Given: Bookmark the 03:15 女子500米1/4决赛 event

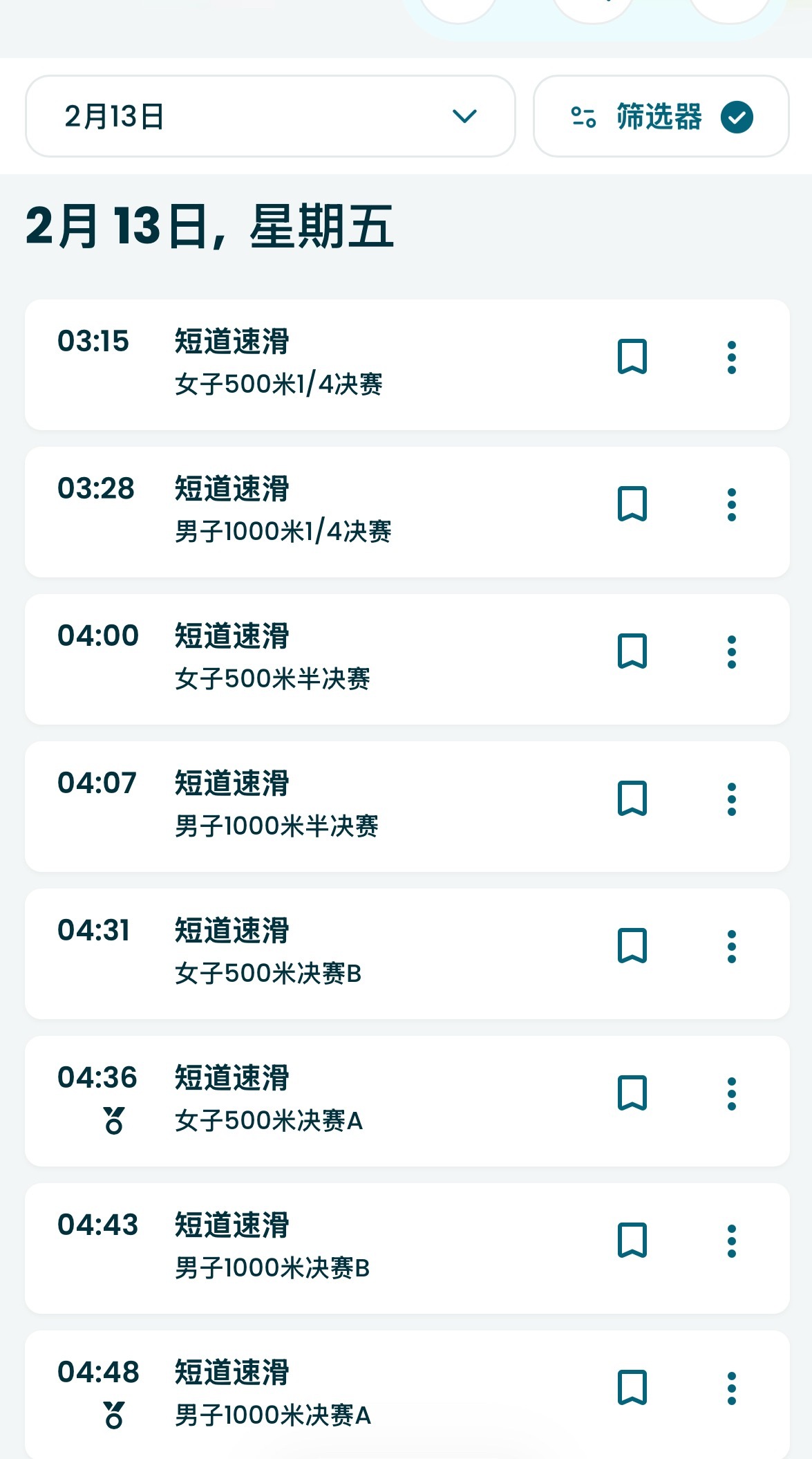Looking at the screenshot, I should pyautogui.click(x=632, y=357).
